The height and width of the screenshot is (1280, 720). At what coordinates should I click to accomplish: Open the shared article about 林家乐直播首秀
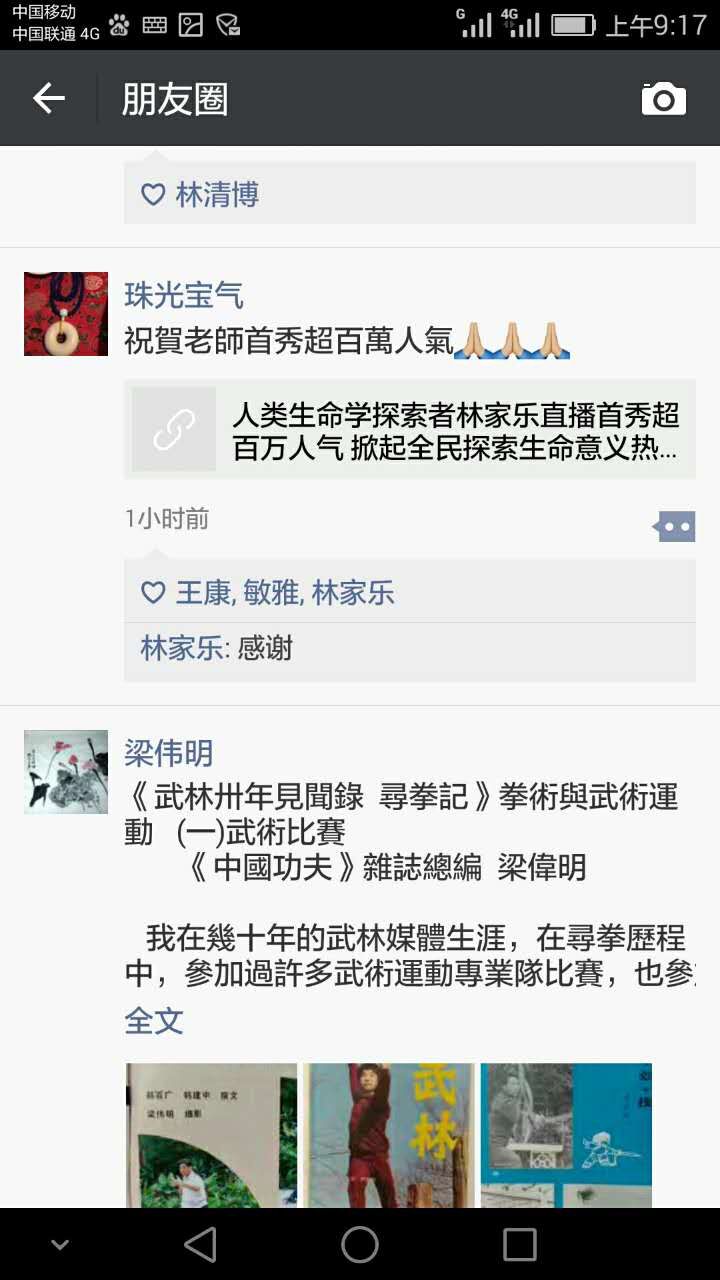410,430
